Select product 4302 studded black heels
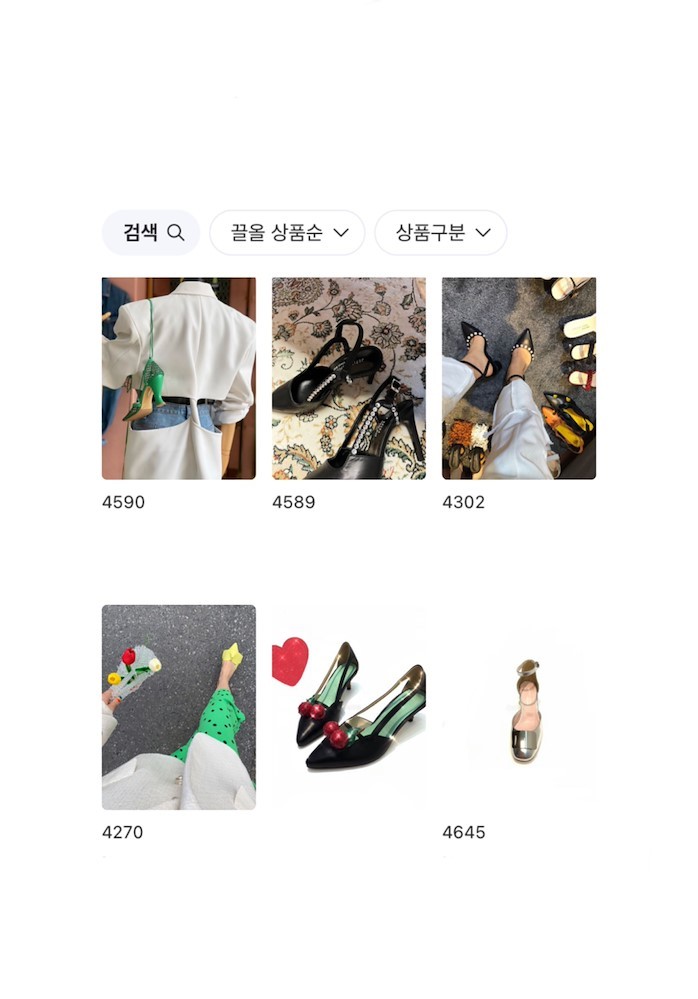This screenshot has height=999, width=698. (x=519, y=378)
